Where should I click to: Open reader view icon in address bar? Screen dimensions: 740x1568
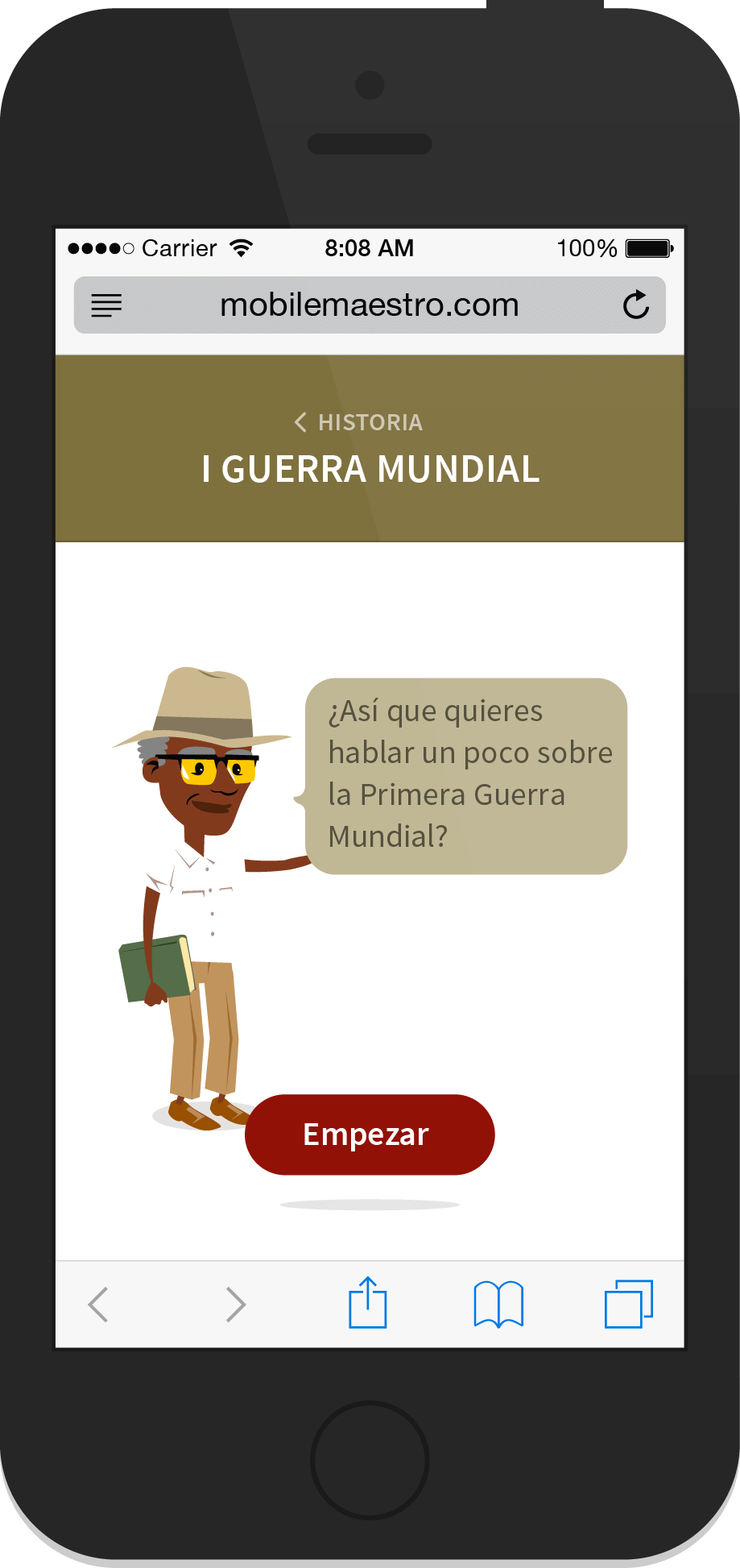[x=106, y=305]
